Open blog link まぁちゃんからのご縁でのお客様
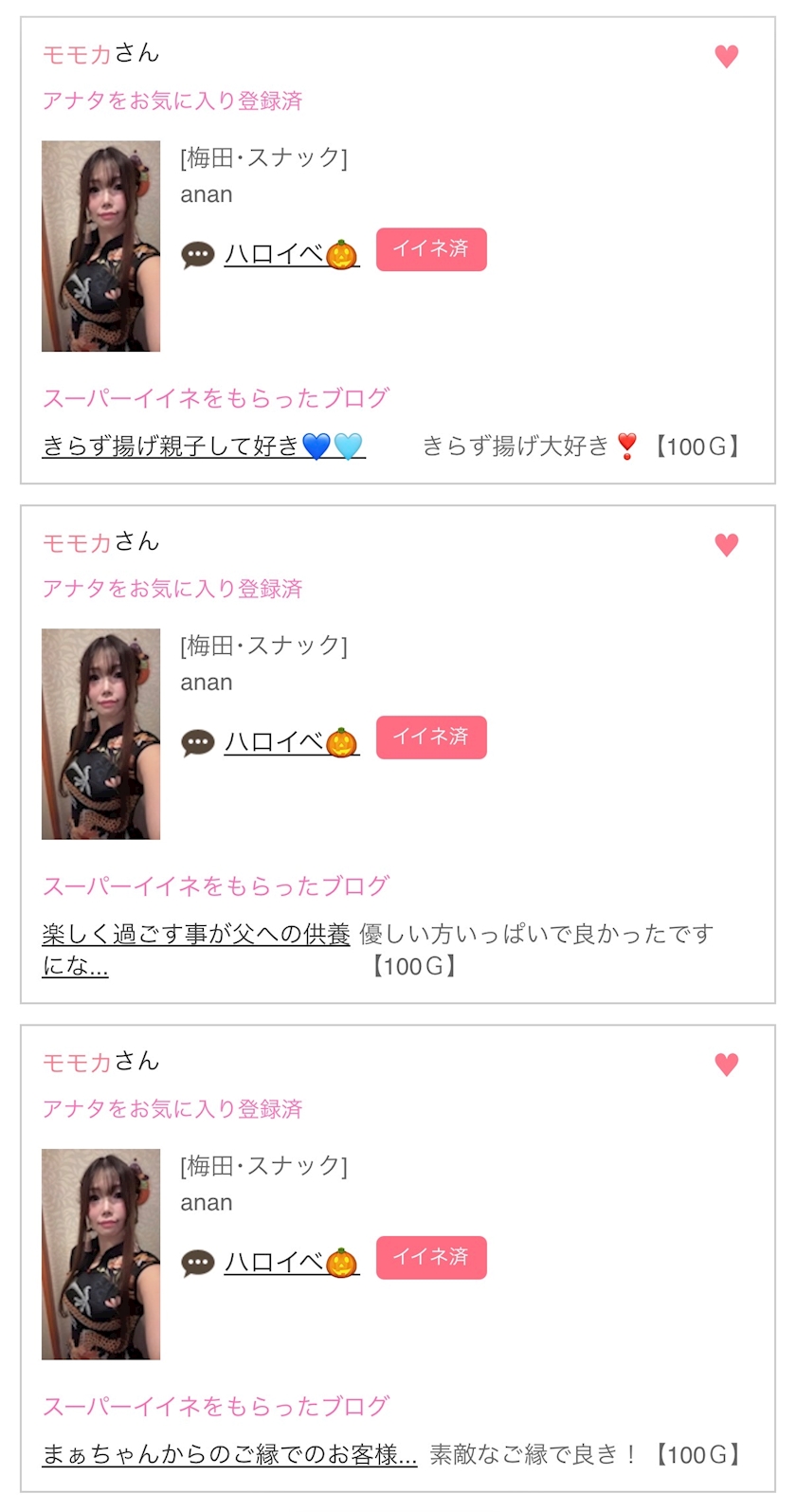Image resolution: width=796 pixels, height=1512 pixels. pos(229,1454)
